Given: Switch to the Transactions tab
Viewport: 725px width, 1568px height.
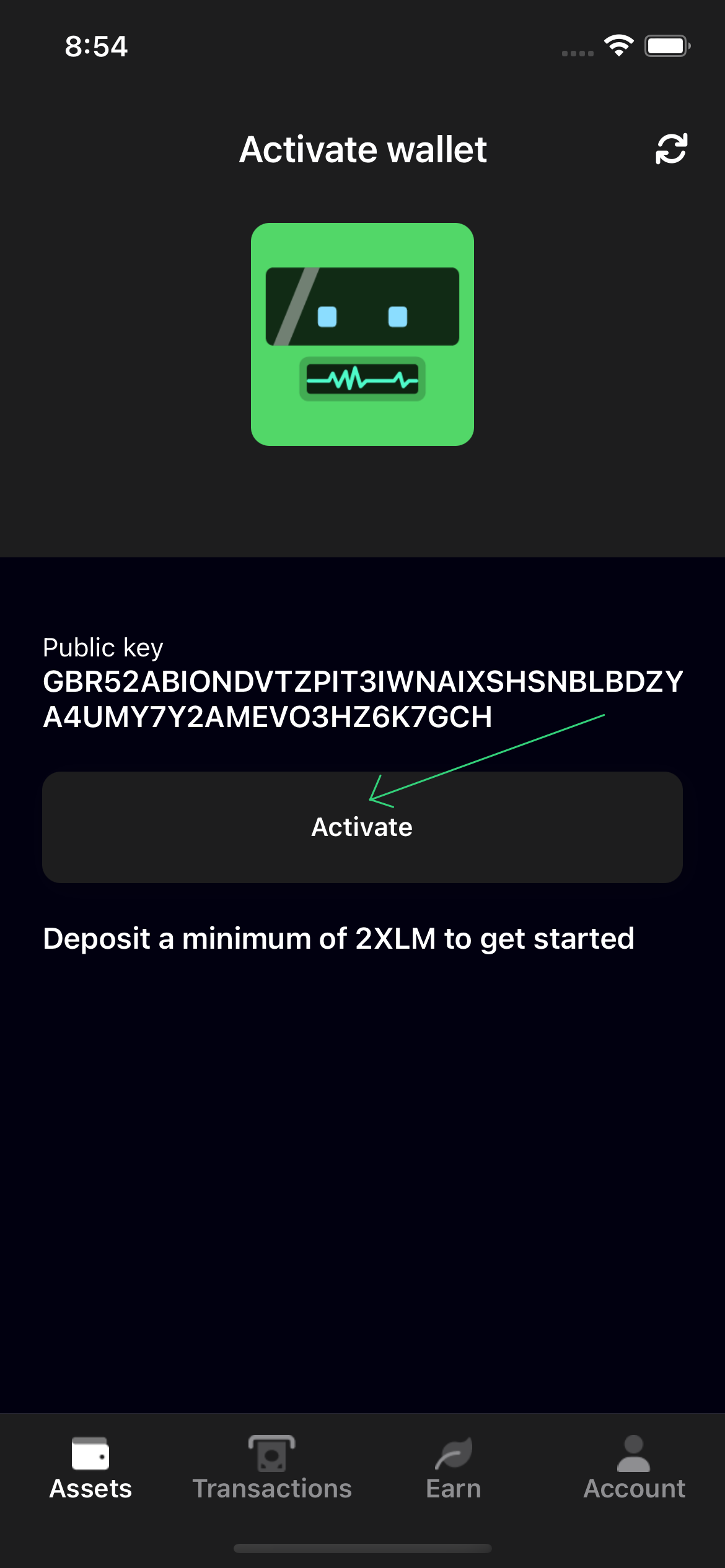Looking at the screenshot, I should (272, 1468).
